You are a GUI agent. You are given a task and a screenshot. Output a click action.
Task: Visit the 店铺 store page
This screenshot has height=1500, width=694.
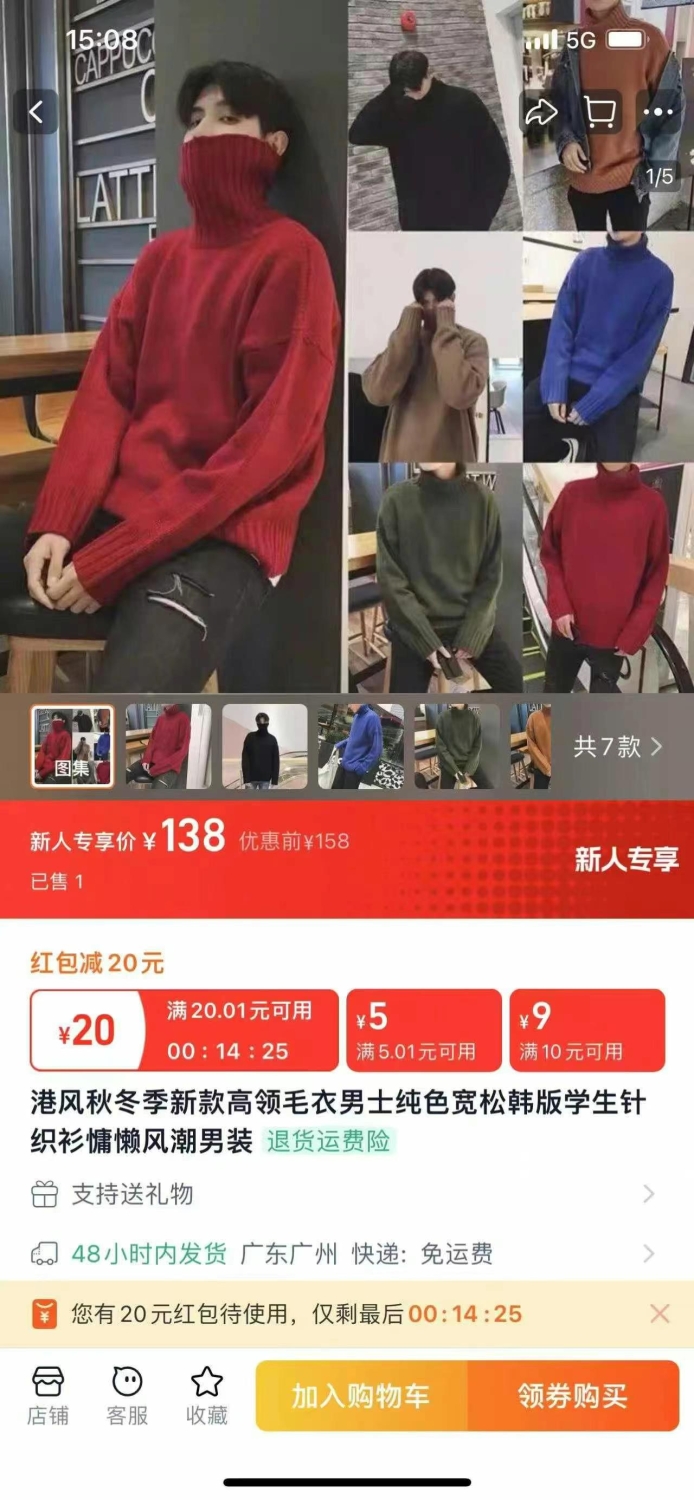pyautogui.click(x=48, y=1396)
